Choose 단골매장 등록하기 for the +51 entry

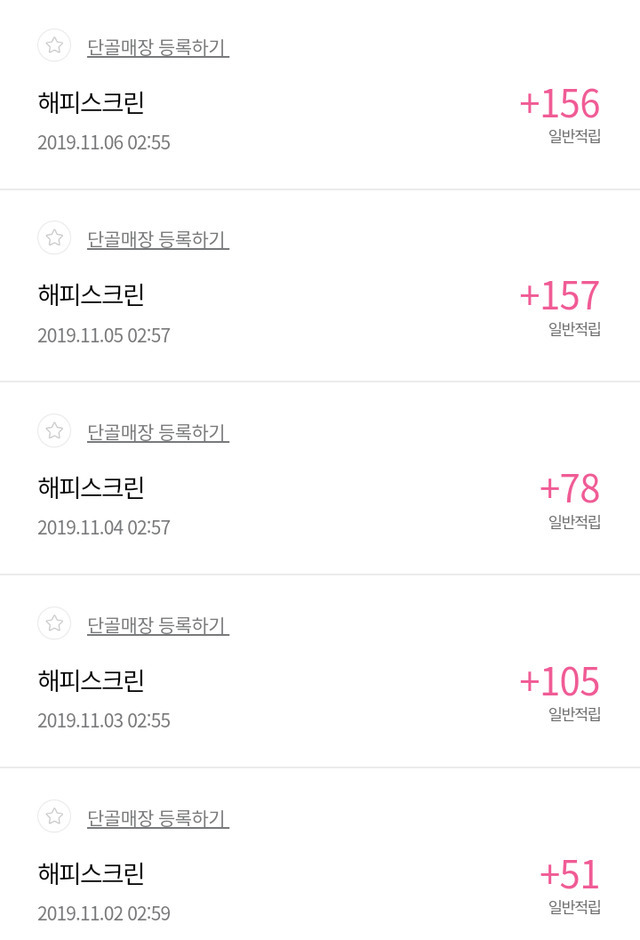point(158,818)
